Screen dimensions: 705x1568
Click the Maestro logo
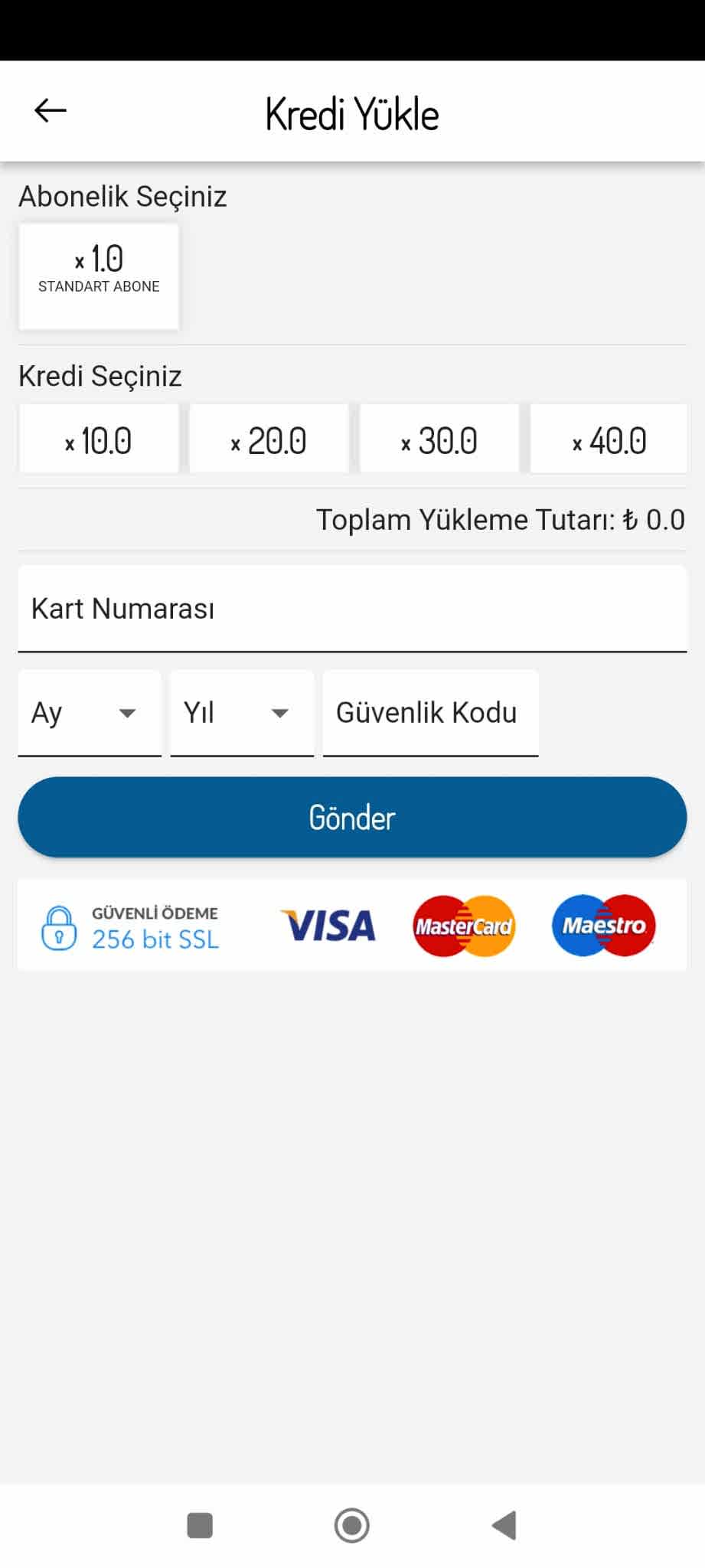[x=604, y=925]
